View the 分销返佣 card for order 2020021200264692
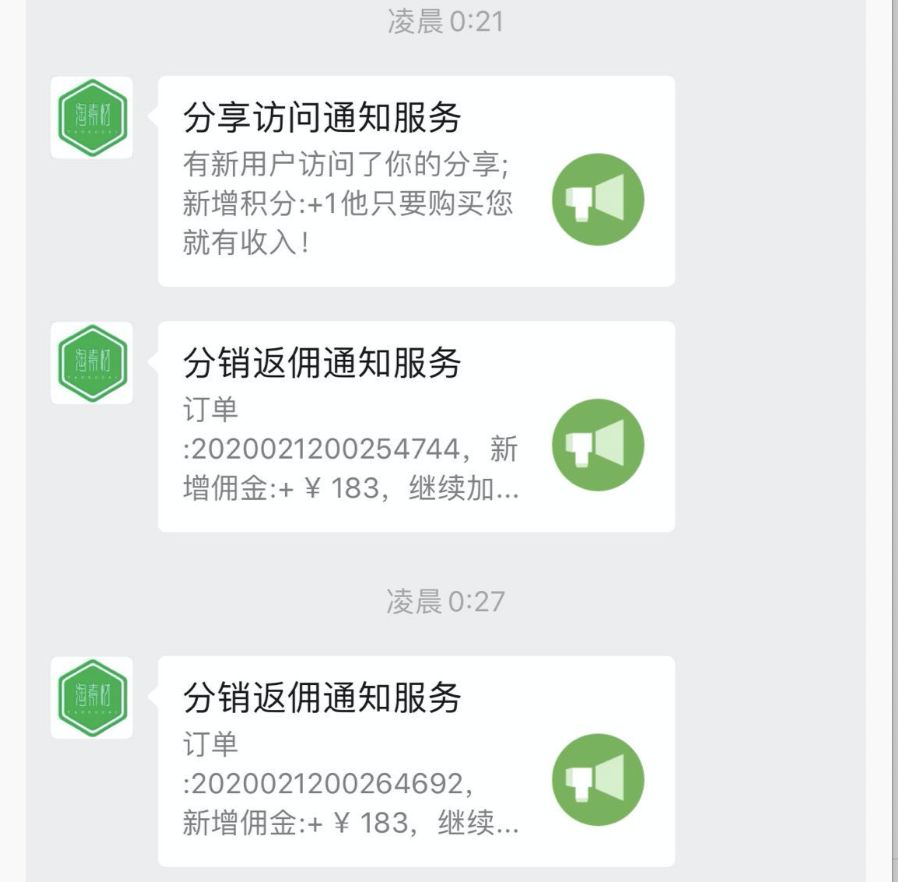The height and width of the screenshot is (882, 898). 415,761
